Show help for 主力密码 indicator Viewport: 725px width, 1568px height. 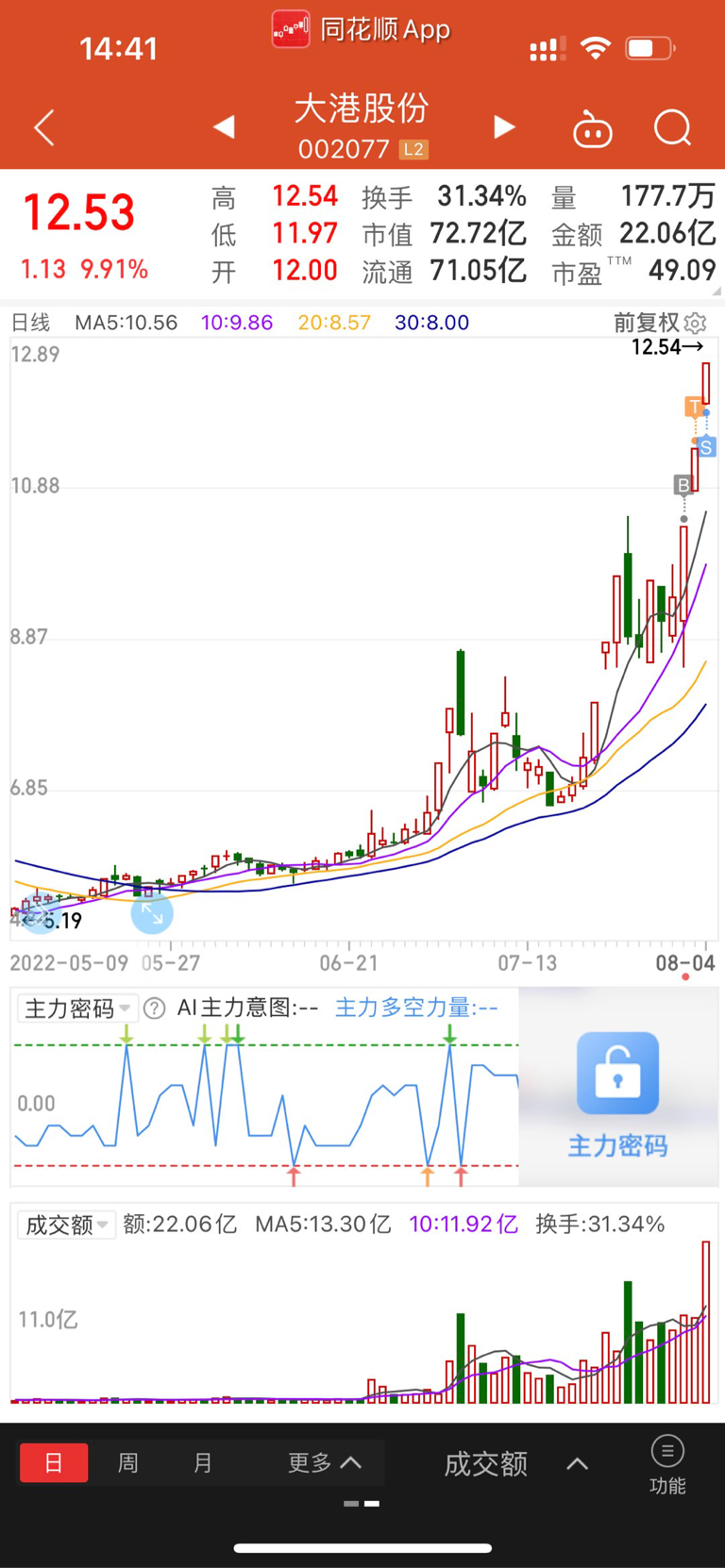click(x=155, y=1009)
